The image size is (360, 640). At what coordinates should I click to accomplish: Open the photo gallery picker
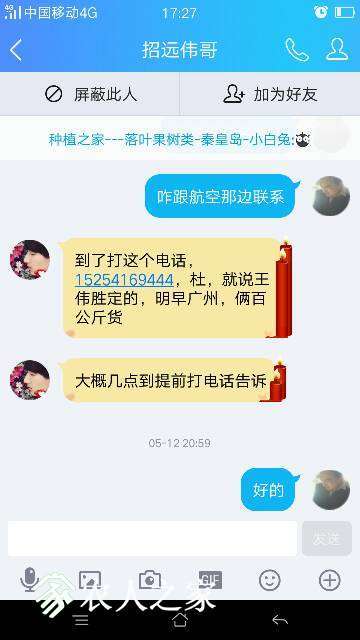click(90, 580)
